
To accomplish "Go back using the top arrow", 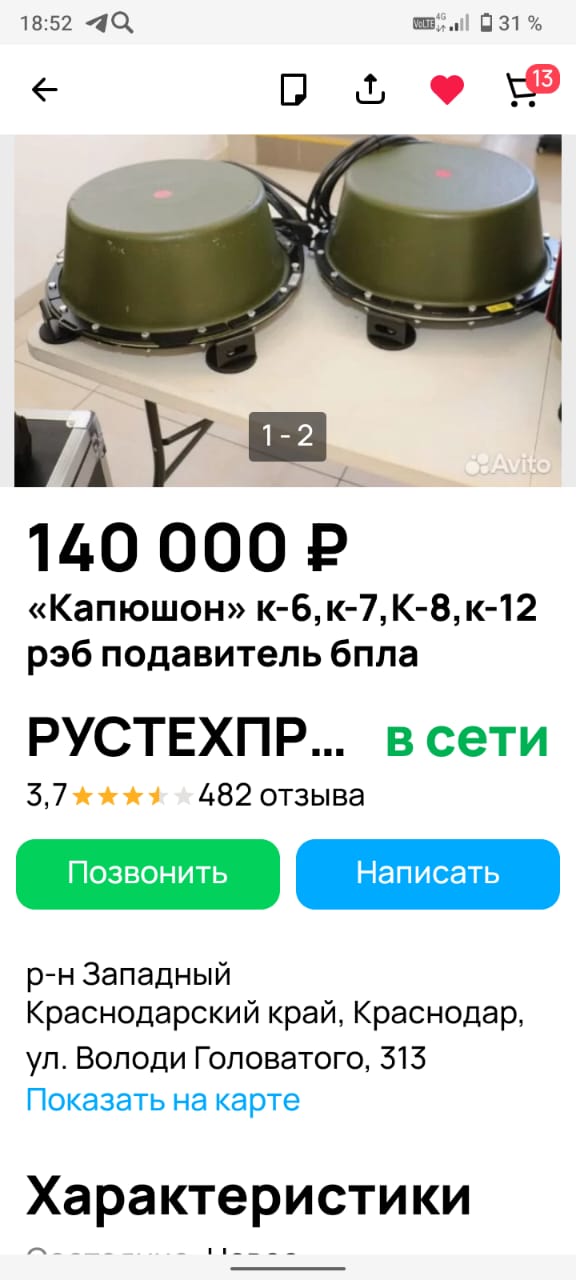I will (x=45, y=90).
